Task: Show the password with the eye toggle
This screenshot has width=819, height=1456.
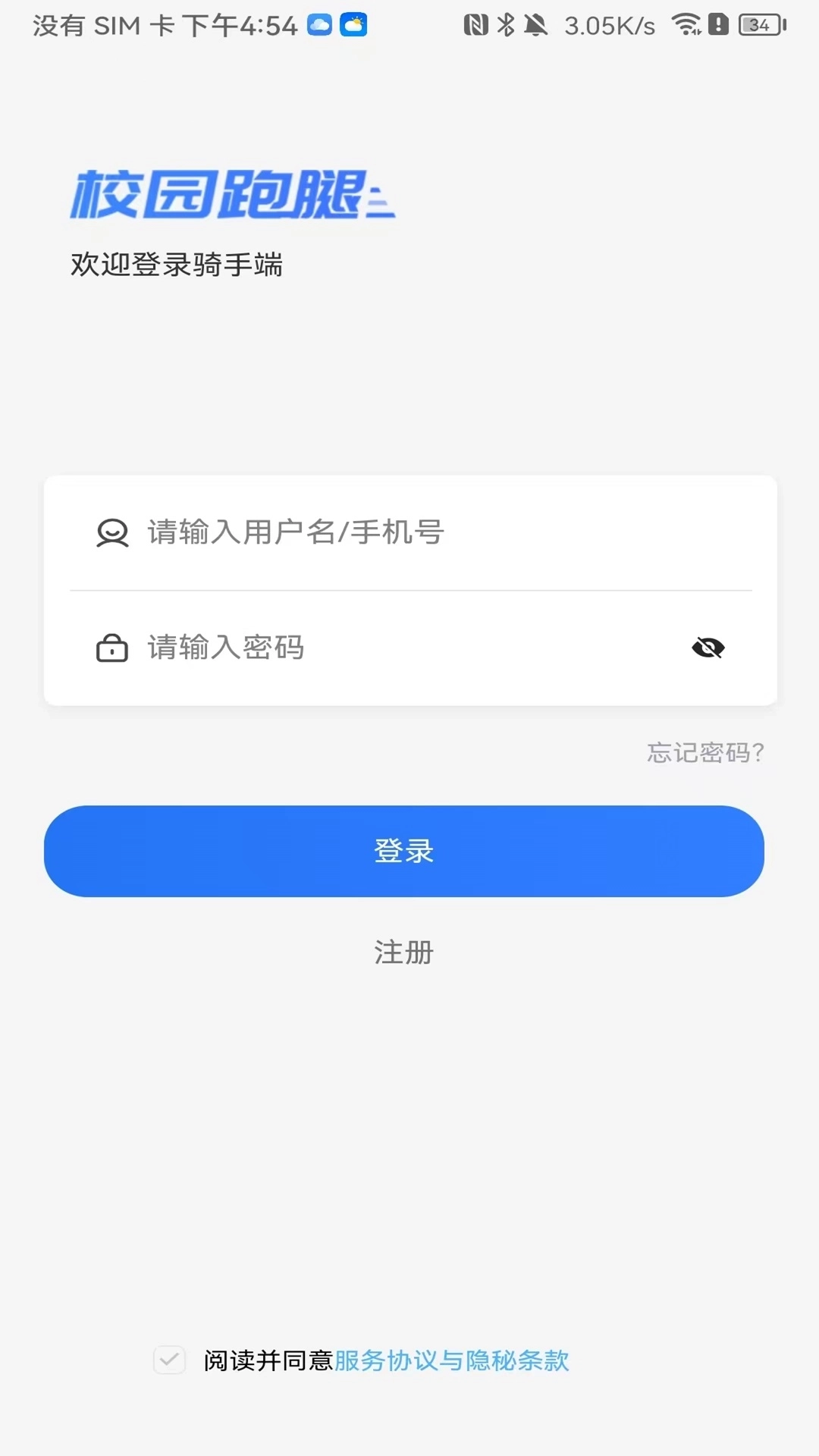Action: 708,648
